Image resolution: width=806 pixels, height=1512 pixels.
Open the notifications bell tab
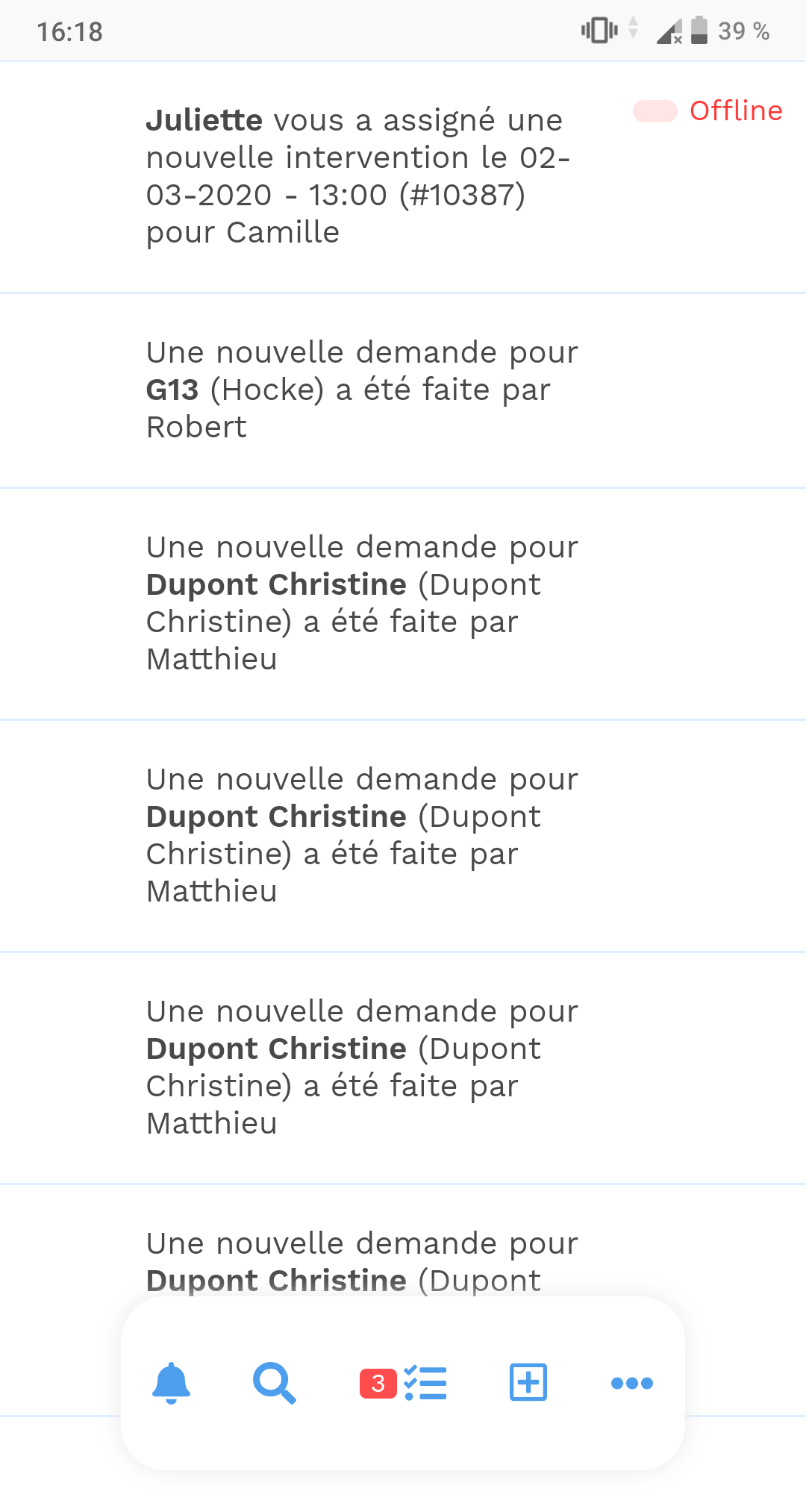[171, 1383]
